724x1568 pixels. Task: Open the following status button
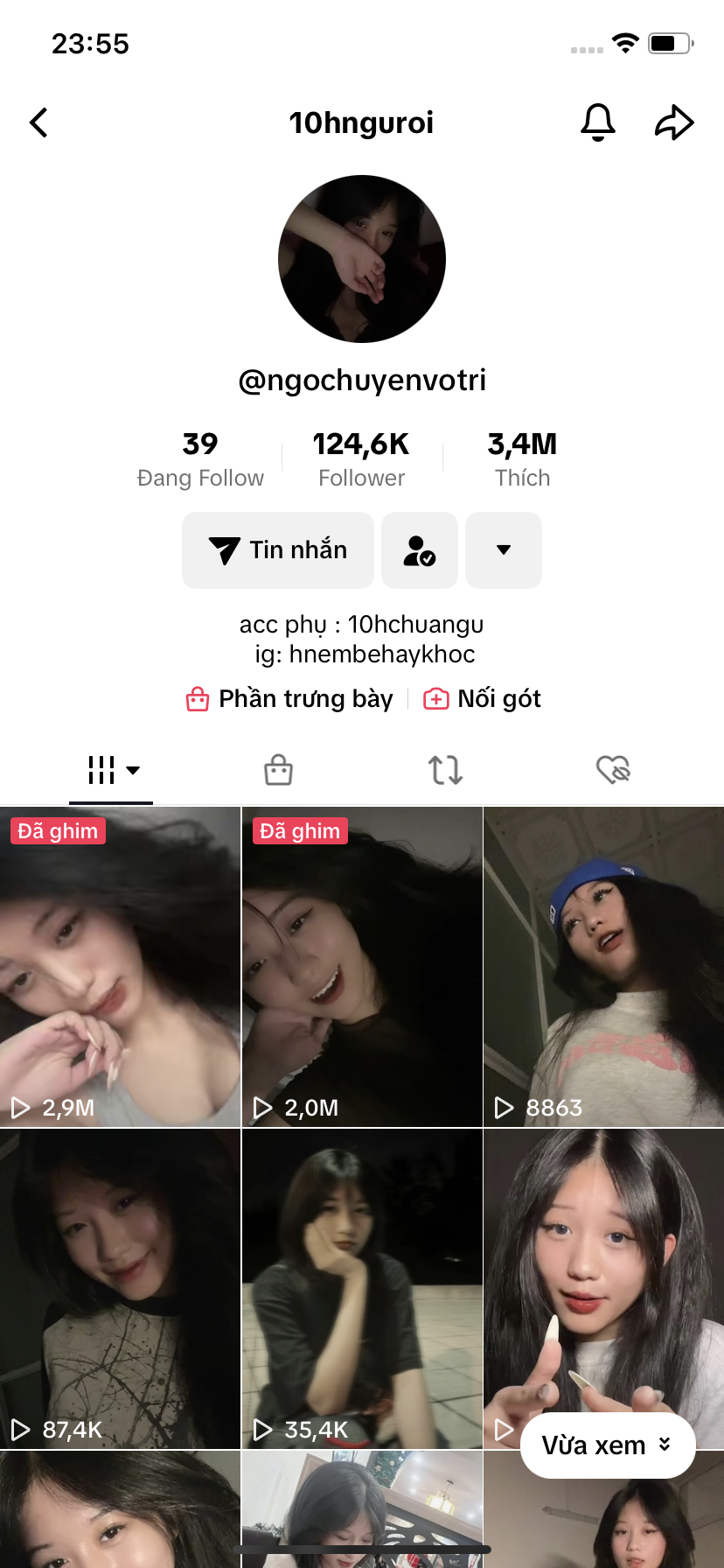[x=420, y=550]
